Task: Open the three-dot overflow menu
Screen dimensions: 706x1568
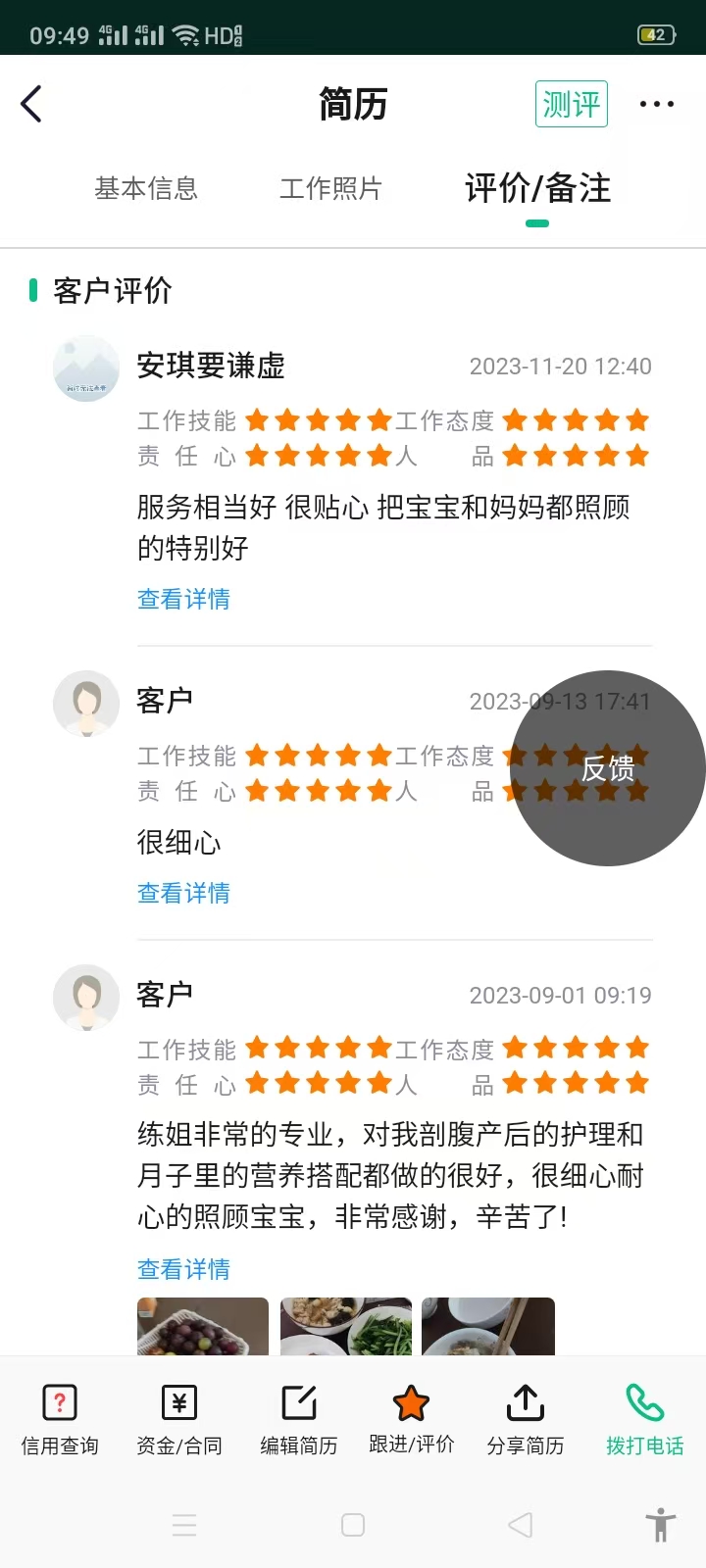Action: (656, 104)
